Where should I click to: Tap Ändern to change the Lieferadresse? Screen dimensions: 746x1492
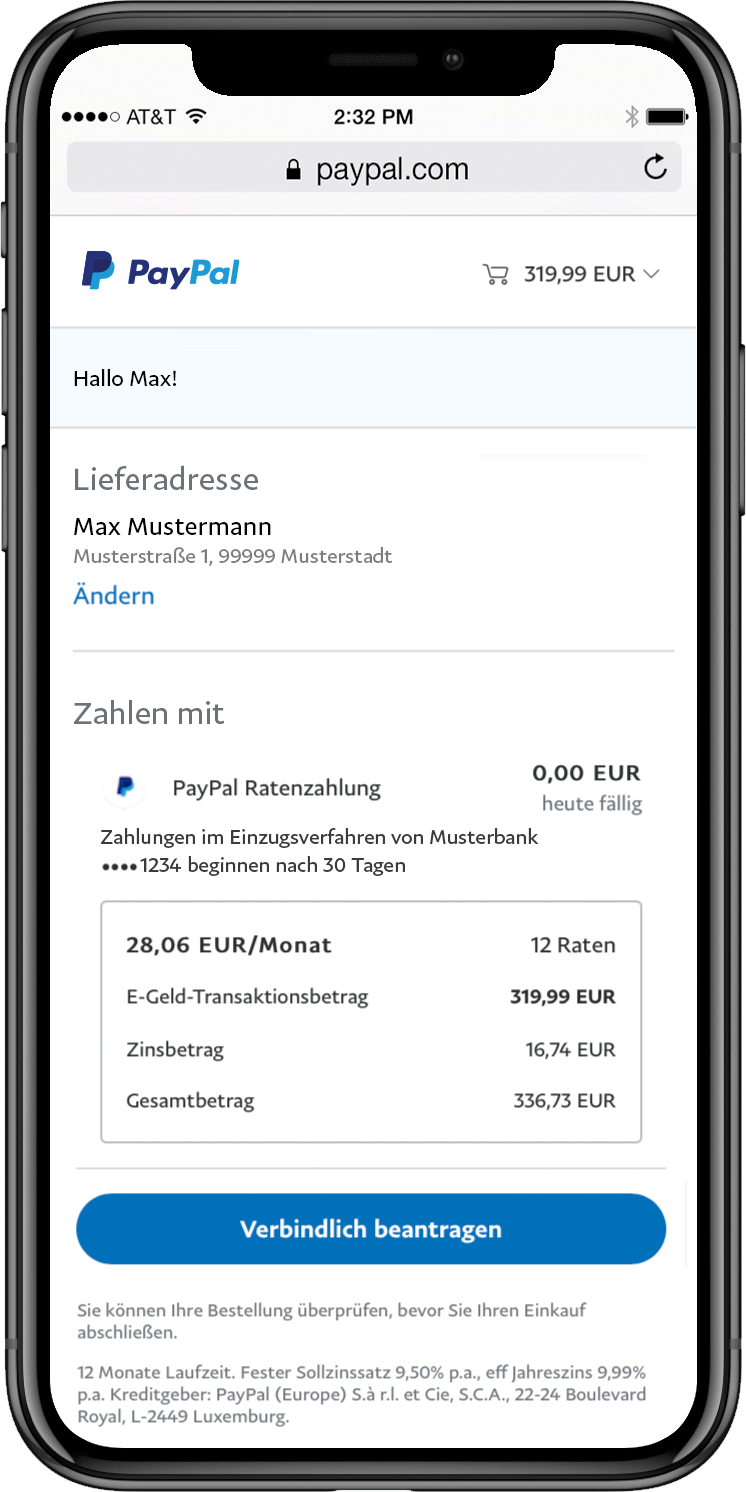[114, 596]
